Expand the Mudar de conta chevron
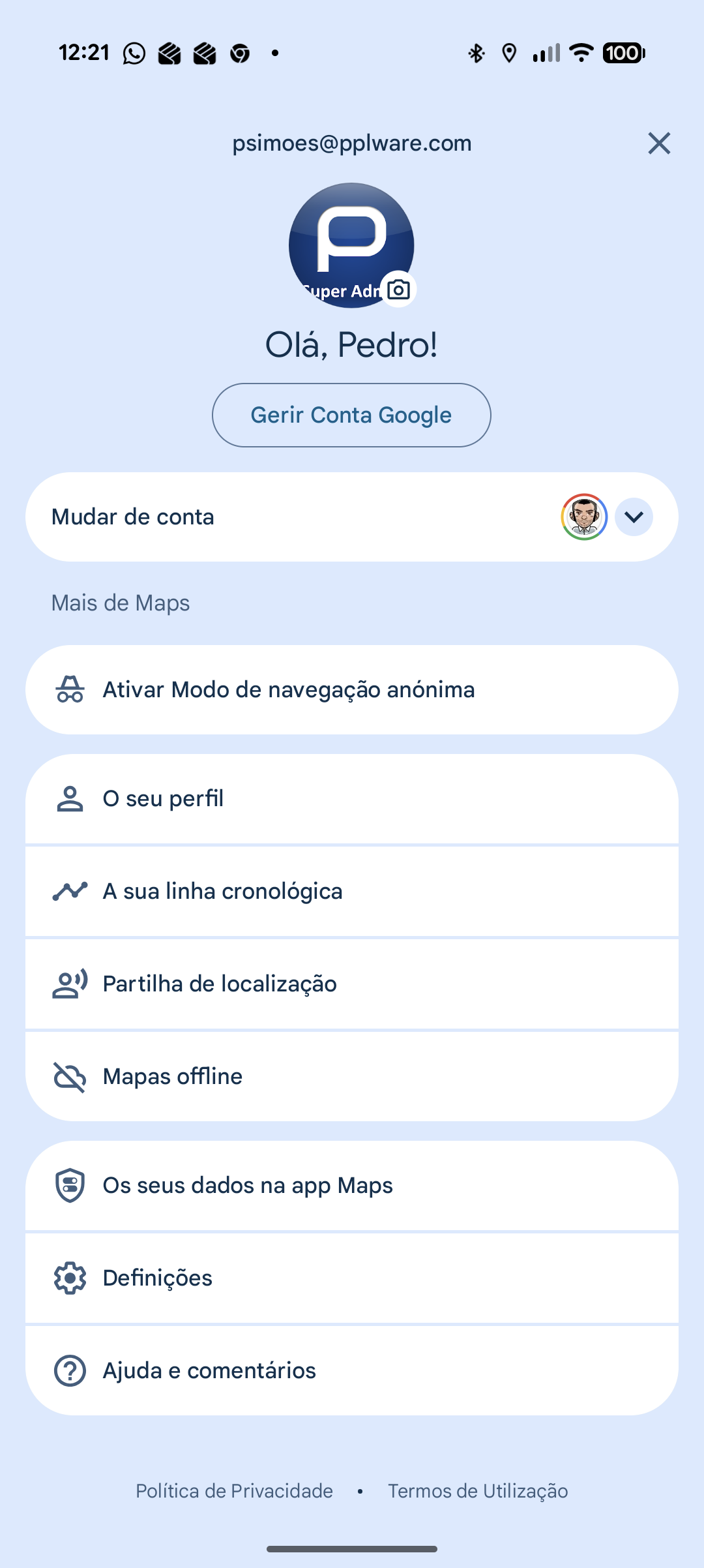Viewport: 704px width, 1568px height. click(634, 517)
